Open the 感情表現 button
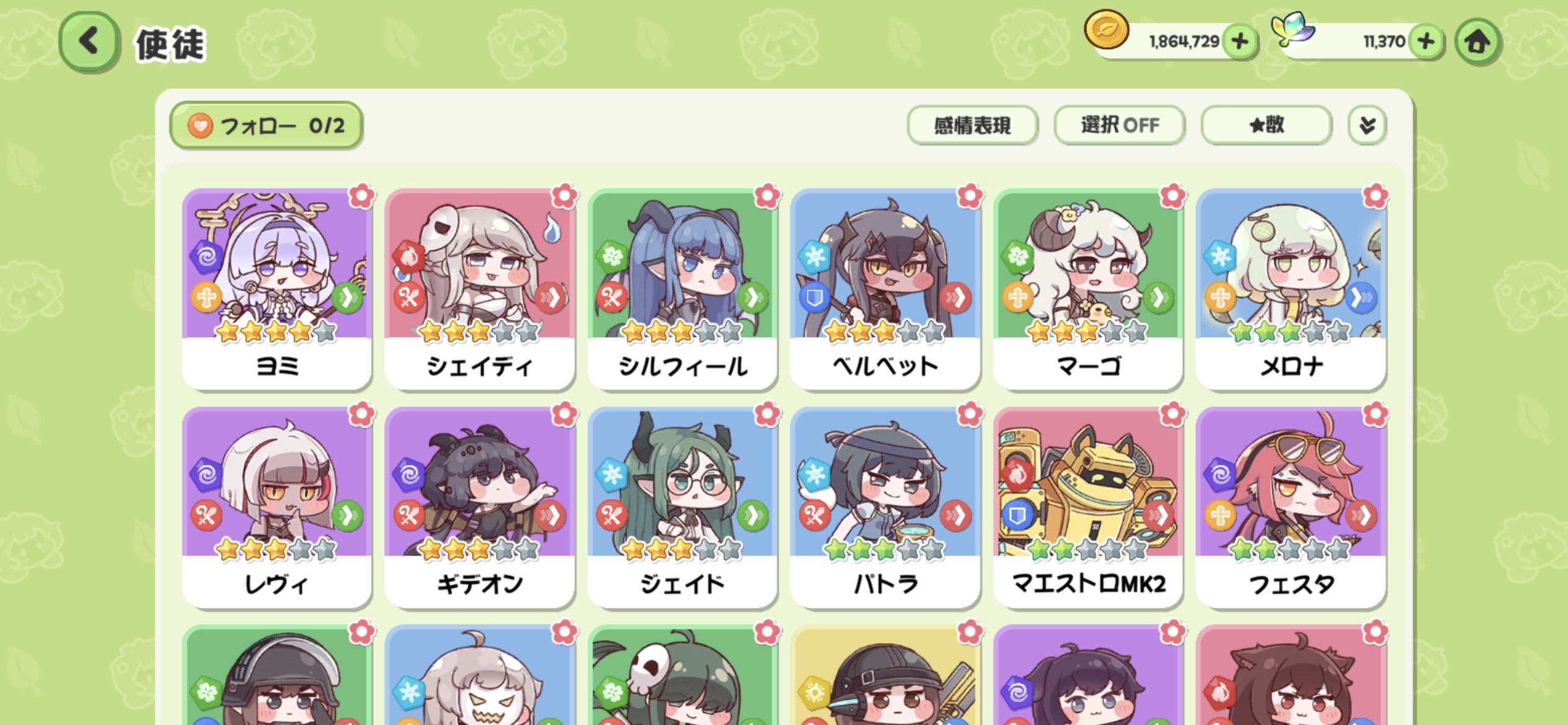The height and width of the screenshot is (725, 1568). [972, 125]
